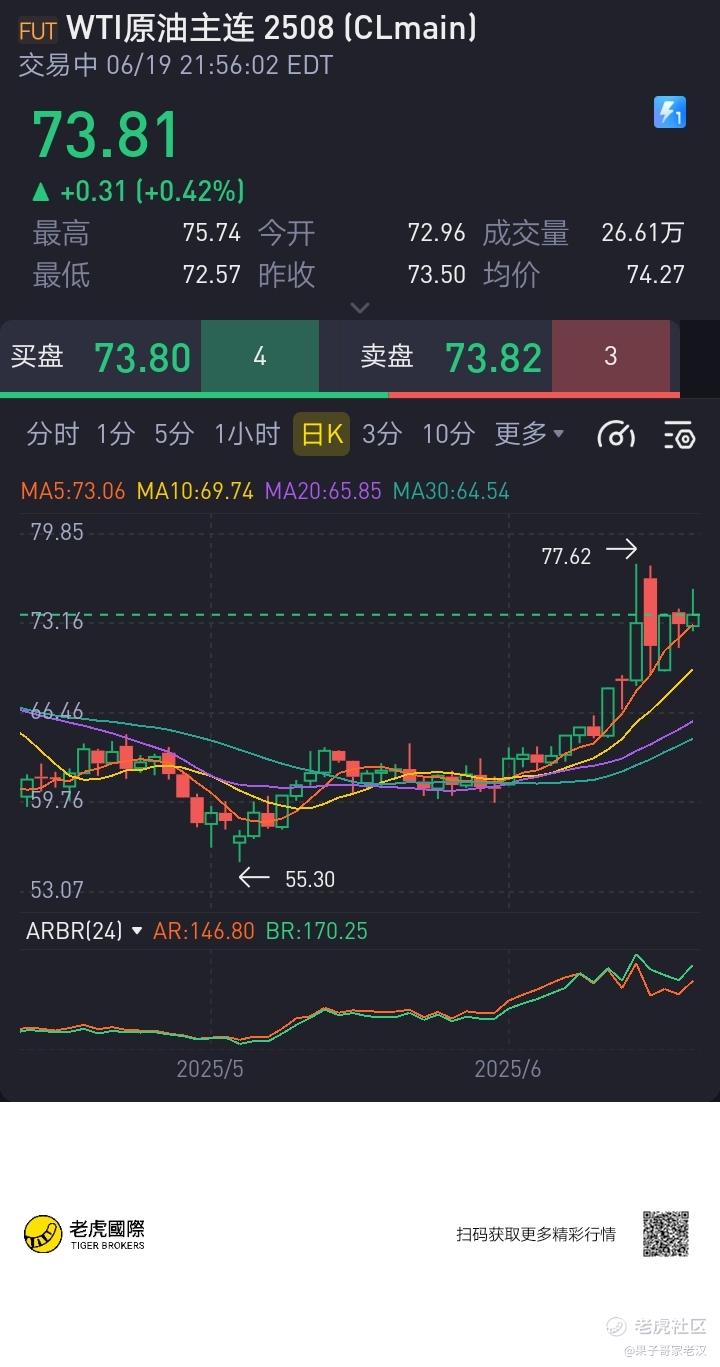Tap the 卖盘 ask price 73.82
Image resolution: width=720 pixels, height=1367 pixels.
coord(493,357)
